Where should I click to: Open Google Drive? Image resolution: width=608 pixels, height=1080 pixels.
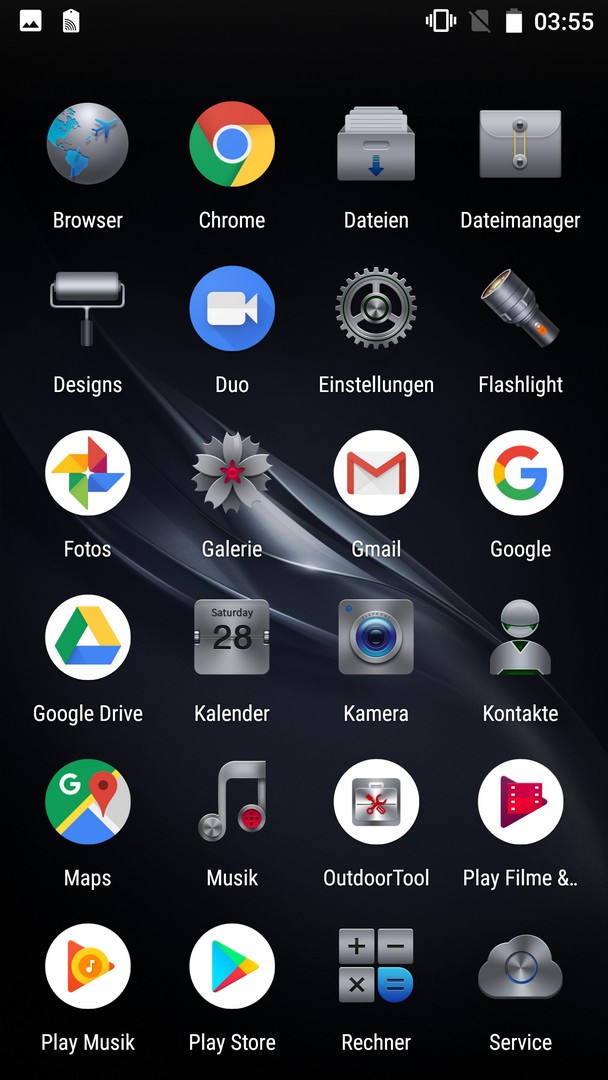point(88,637)
